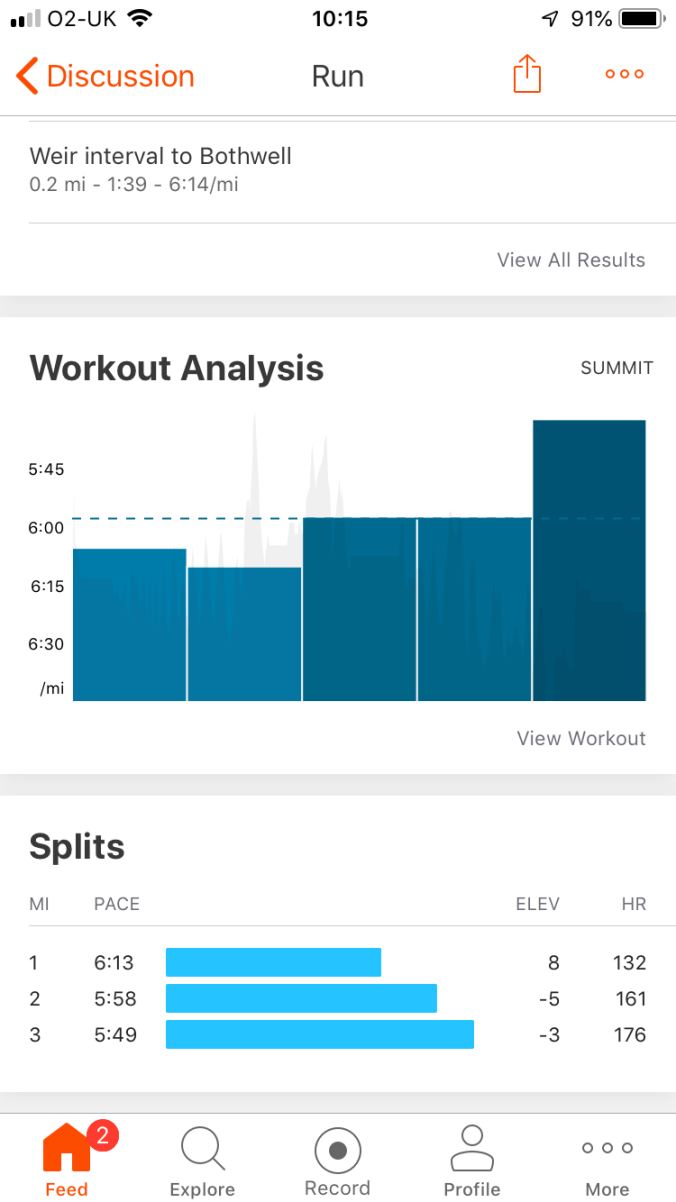
Task: Go back to Discussion
Action: tap(106, 76)
